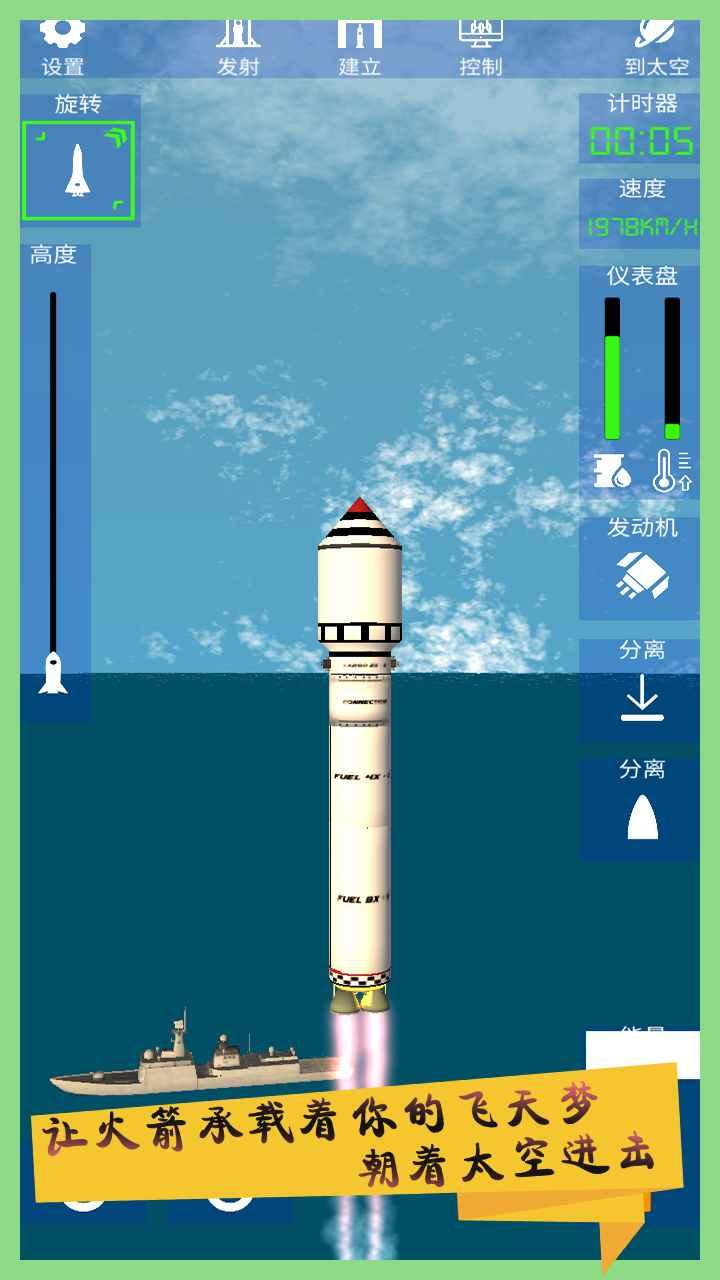Click the fuel barrel droplet icon
720x1280 pixels.
click(612, 470)
